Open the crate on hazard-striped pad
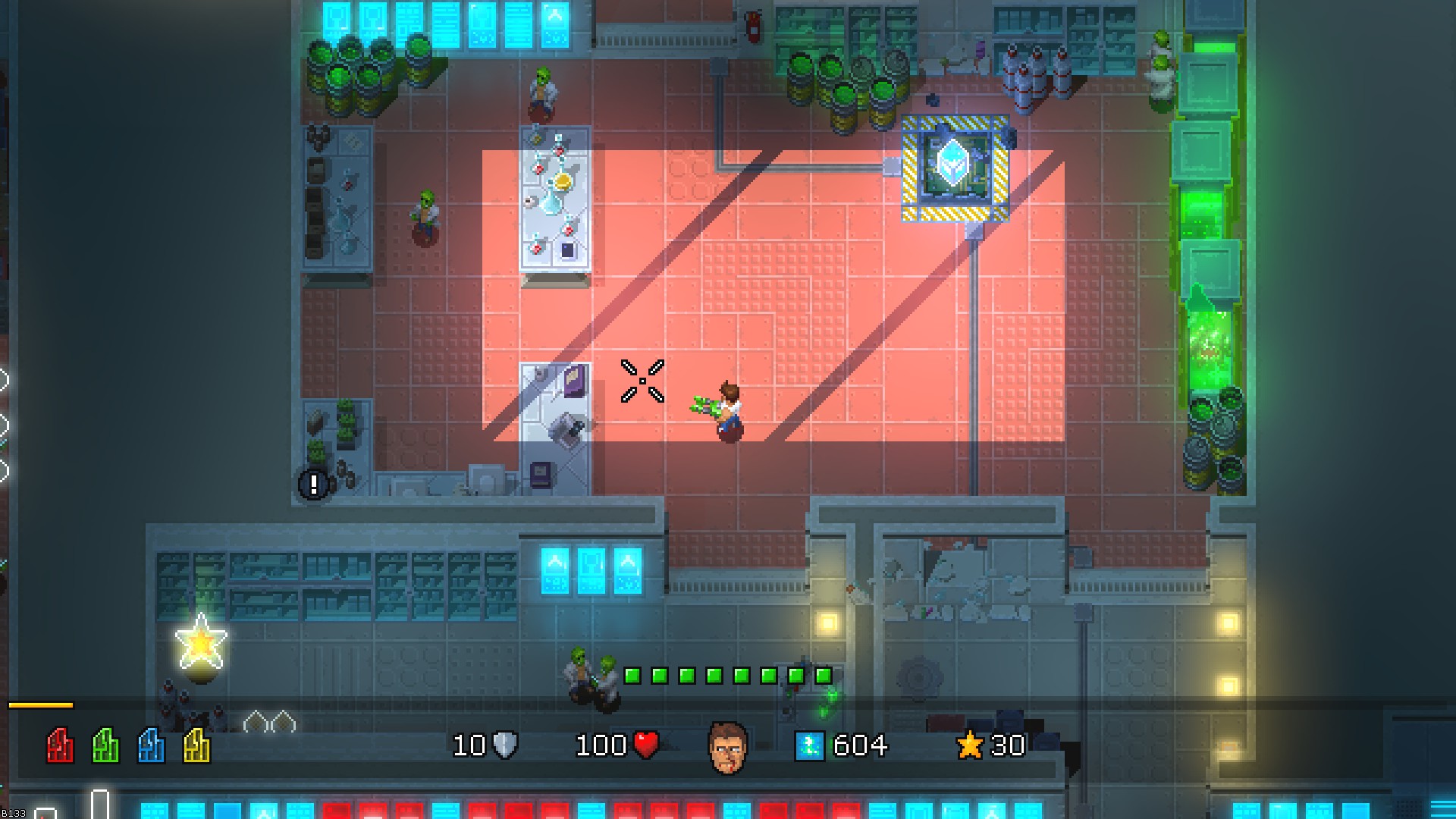This screenshot has height=819, width=1456. pos(953,165)
